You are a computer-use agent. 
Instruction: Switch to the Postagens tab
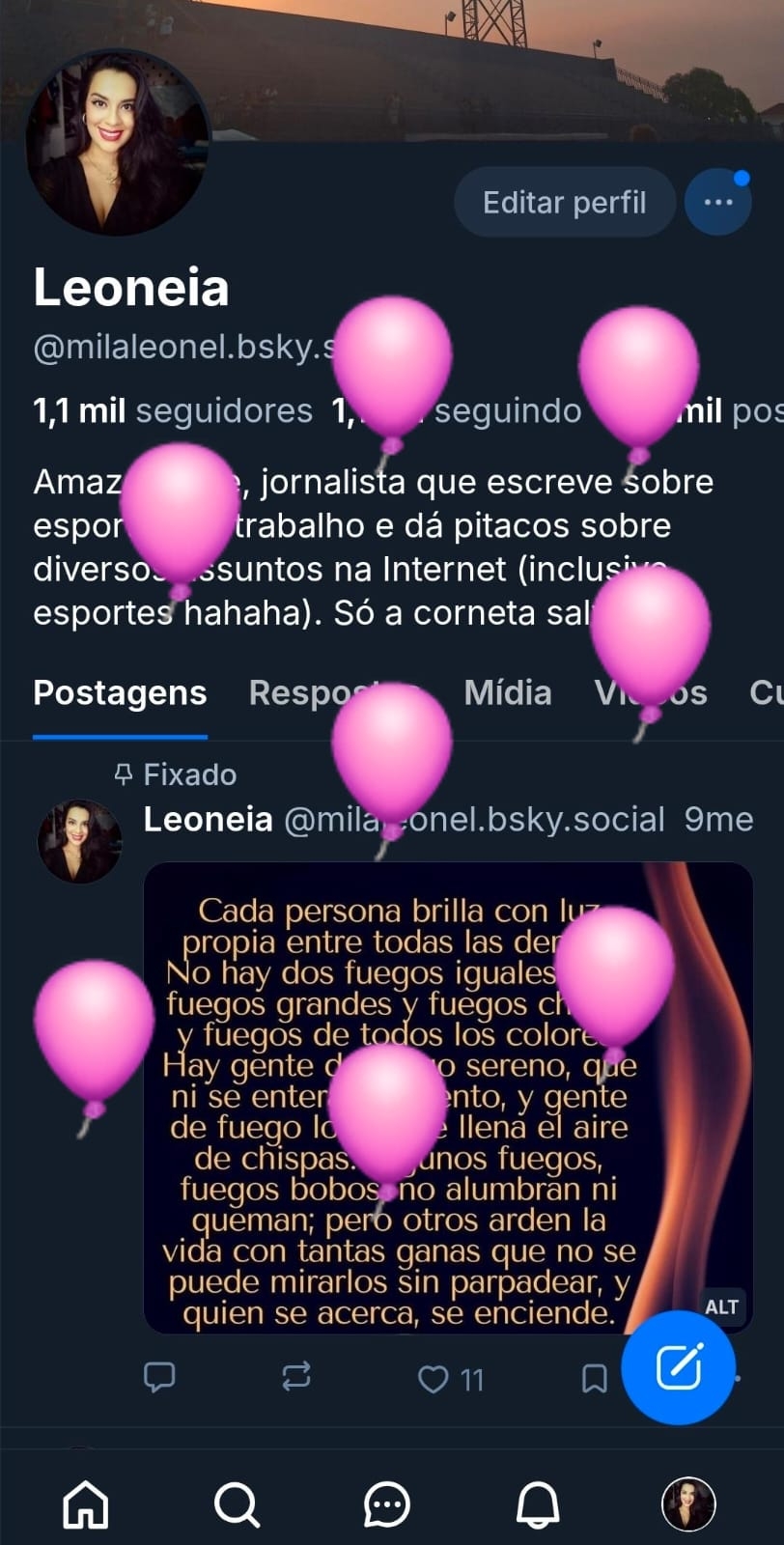120,693
